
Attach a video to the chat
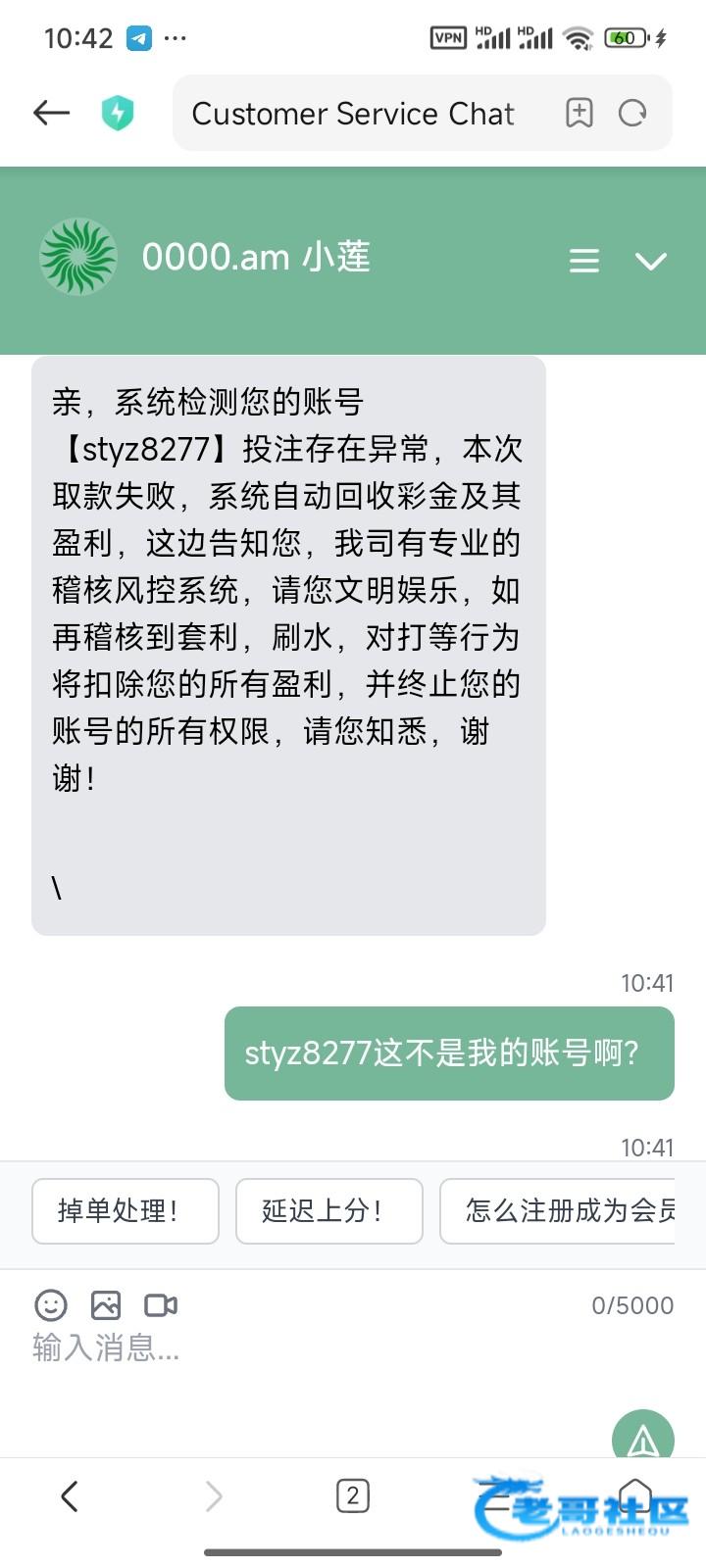(161, 1305)
